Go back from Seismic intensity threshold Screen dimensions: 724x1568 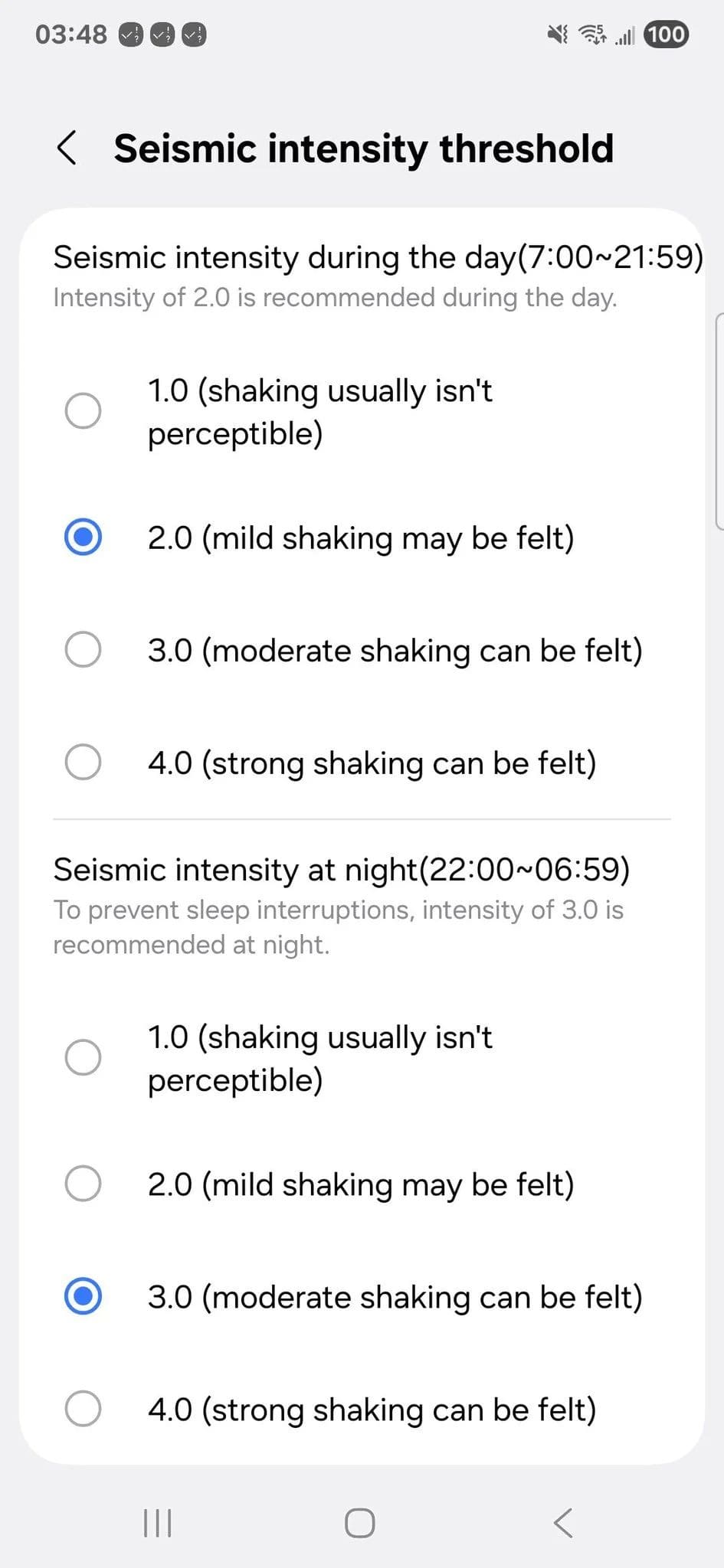point(67,148)
